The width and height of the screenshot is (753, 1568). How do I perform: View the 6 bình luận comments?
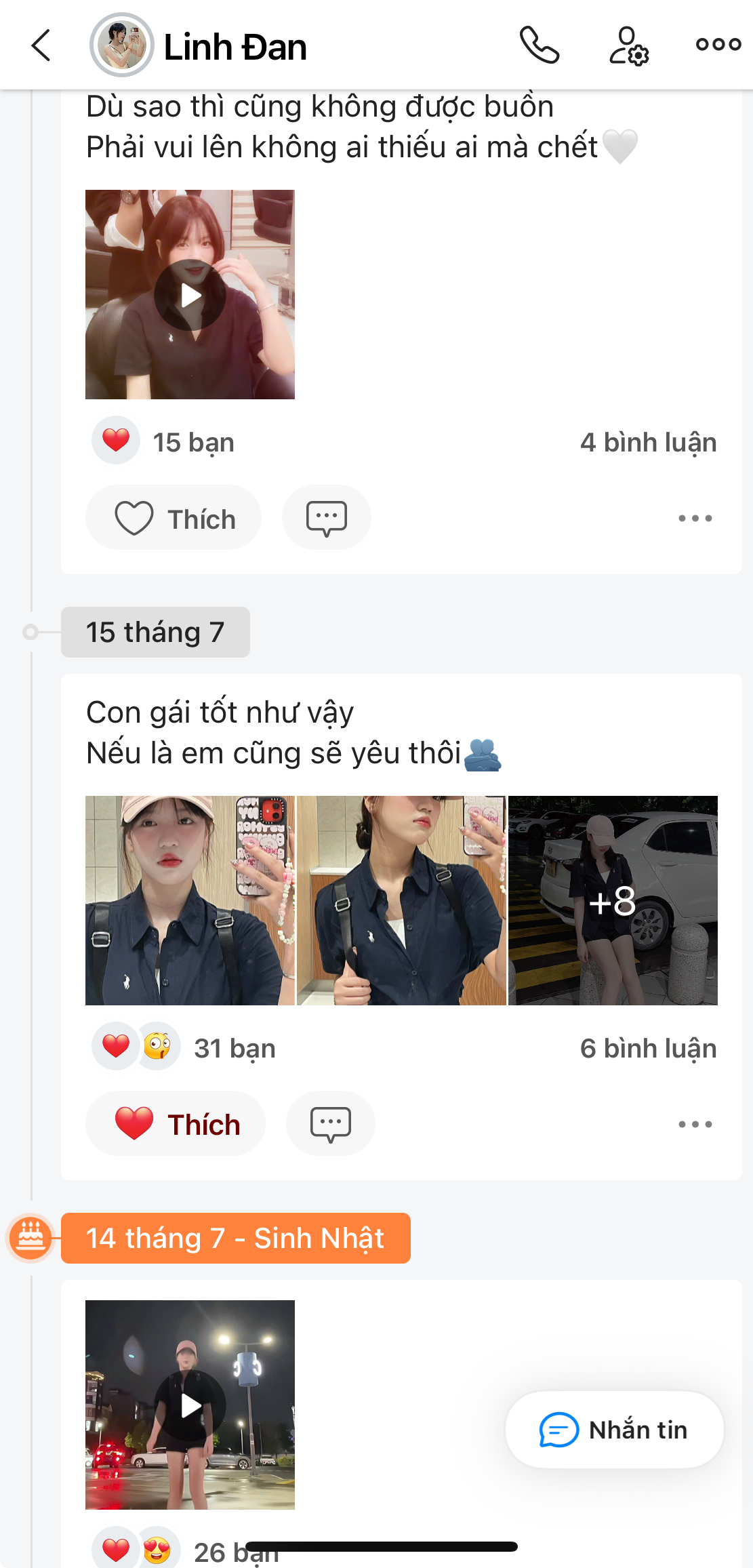tap(648, 1049)
